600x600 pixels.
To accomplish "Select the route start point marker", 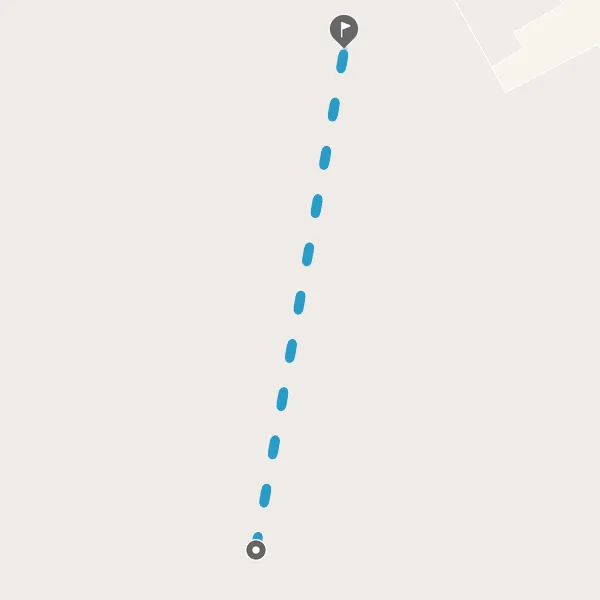I will 256,550.
